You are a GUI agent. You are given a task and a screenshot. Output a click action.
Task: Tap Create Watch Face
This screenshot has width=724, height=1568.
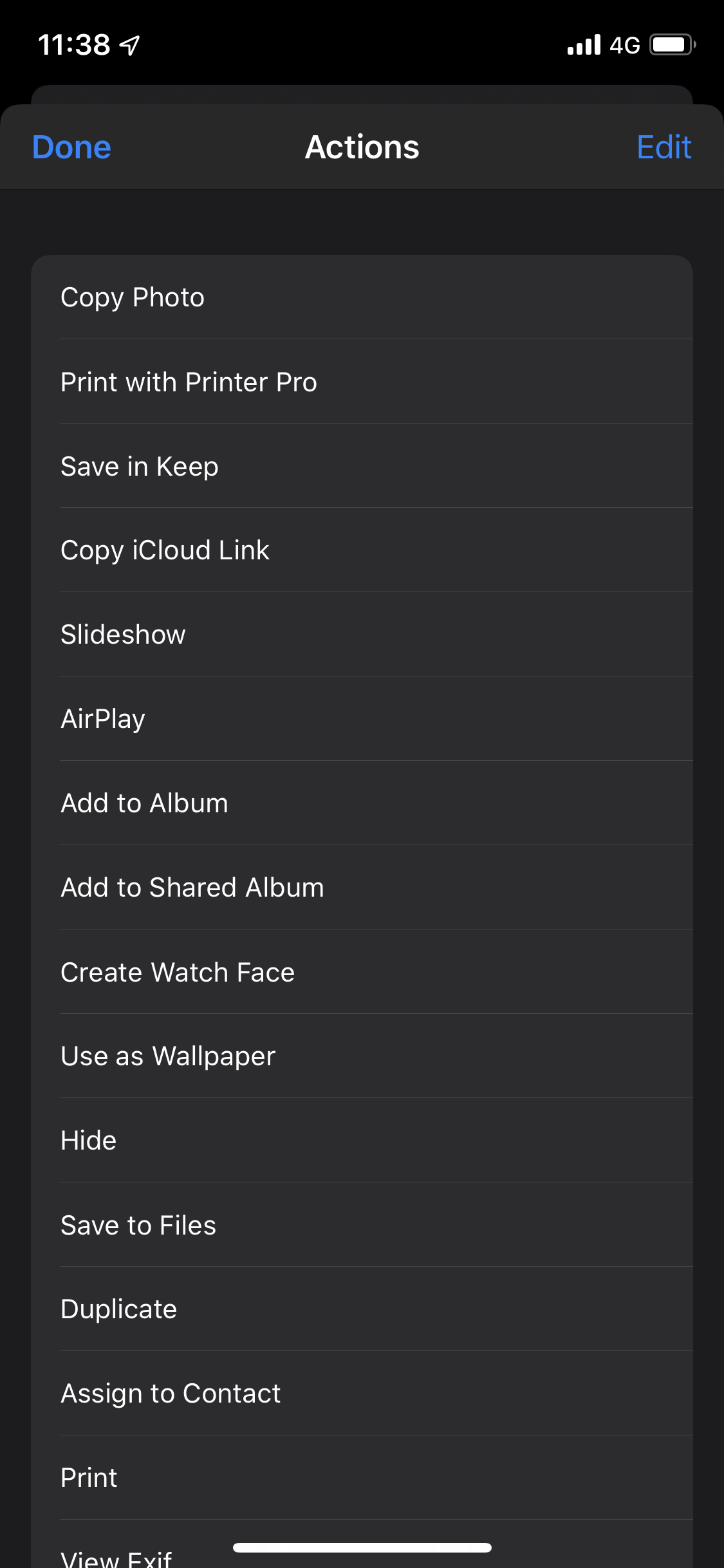(362, 972)
